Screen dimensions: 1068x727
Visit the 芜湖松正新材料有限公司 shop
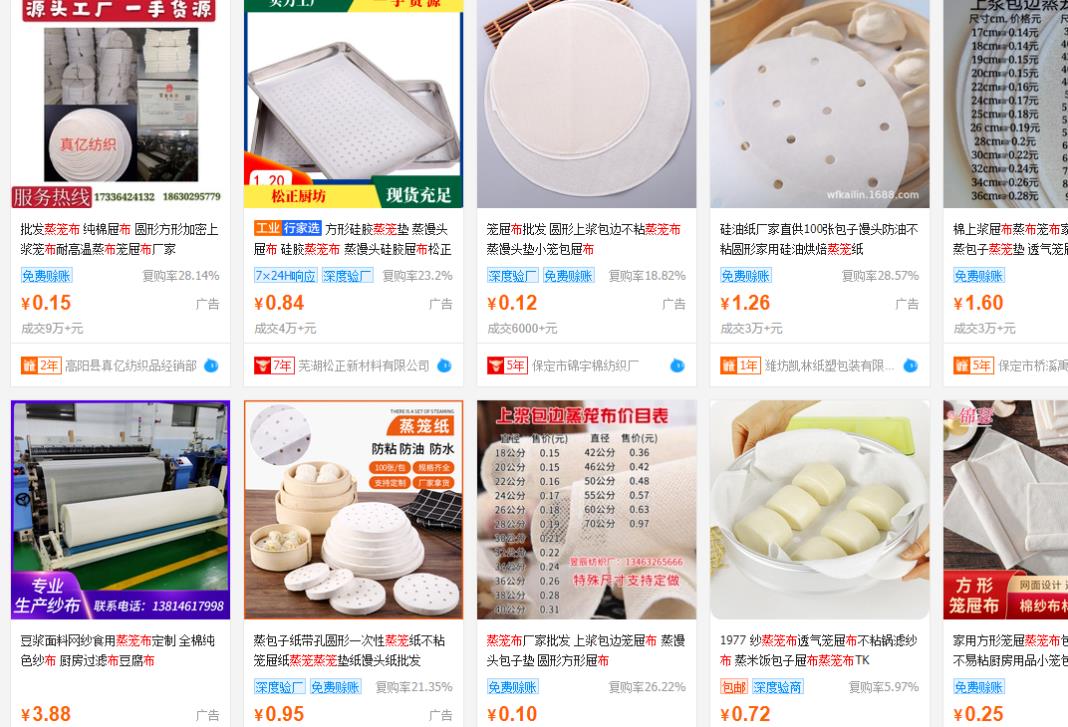point(364,366)
